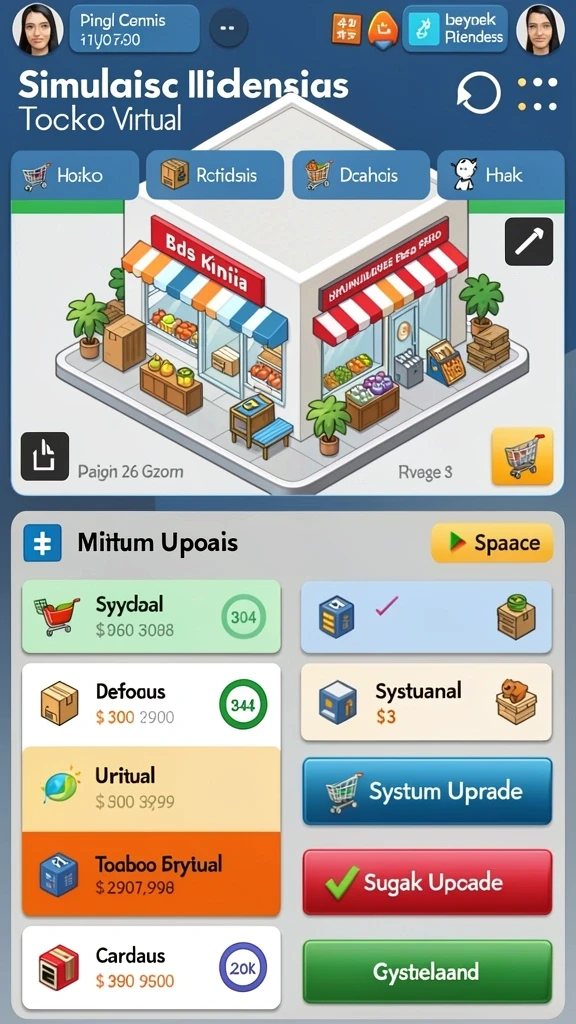Open the Cardaus item row
576x1024 pixels.
pyautogui.click(x=152, y=968)
